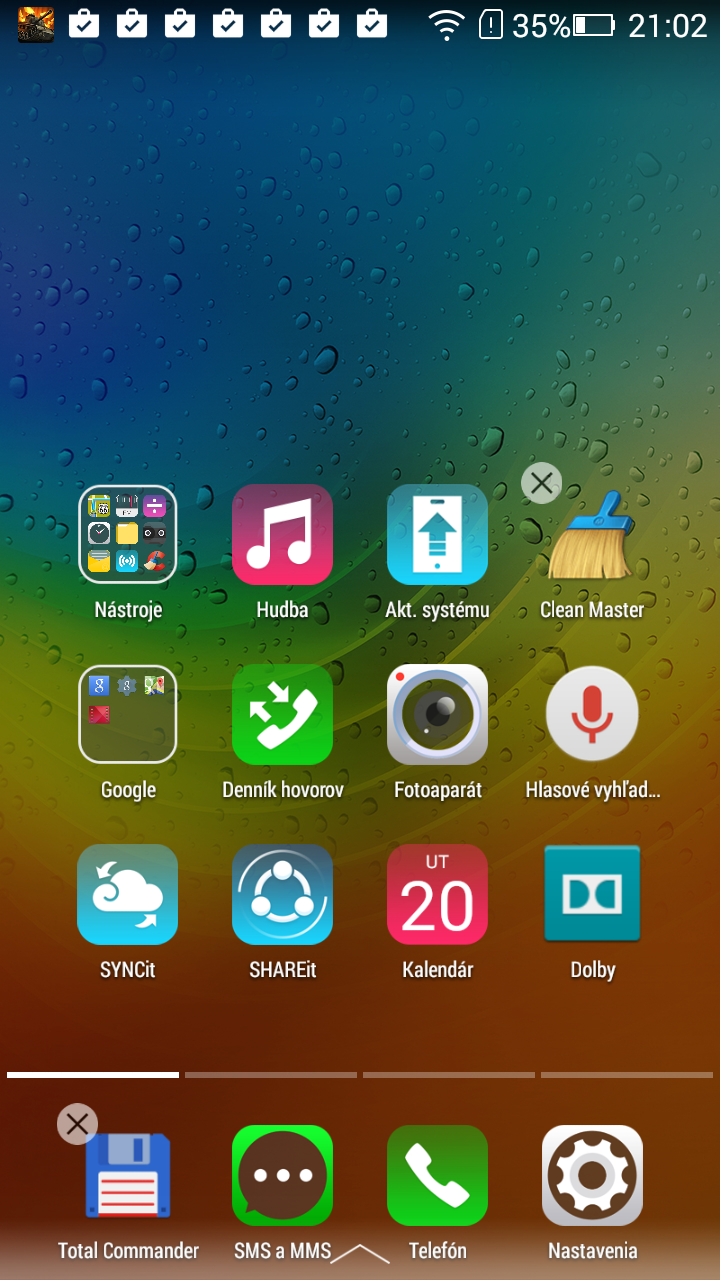The width and height of the screenshot is (720, 1280).
Task: Launch SHAREit app
Action: [x=282, y=894]
